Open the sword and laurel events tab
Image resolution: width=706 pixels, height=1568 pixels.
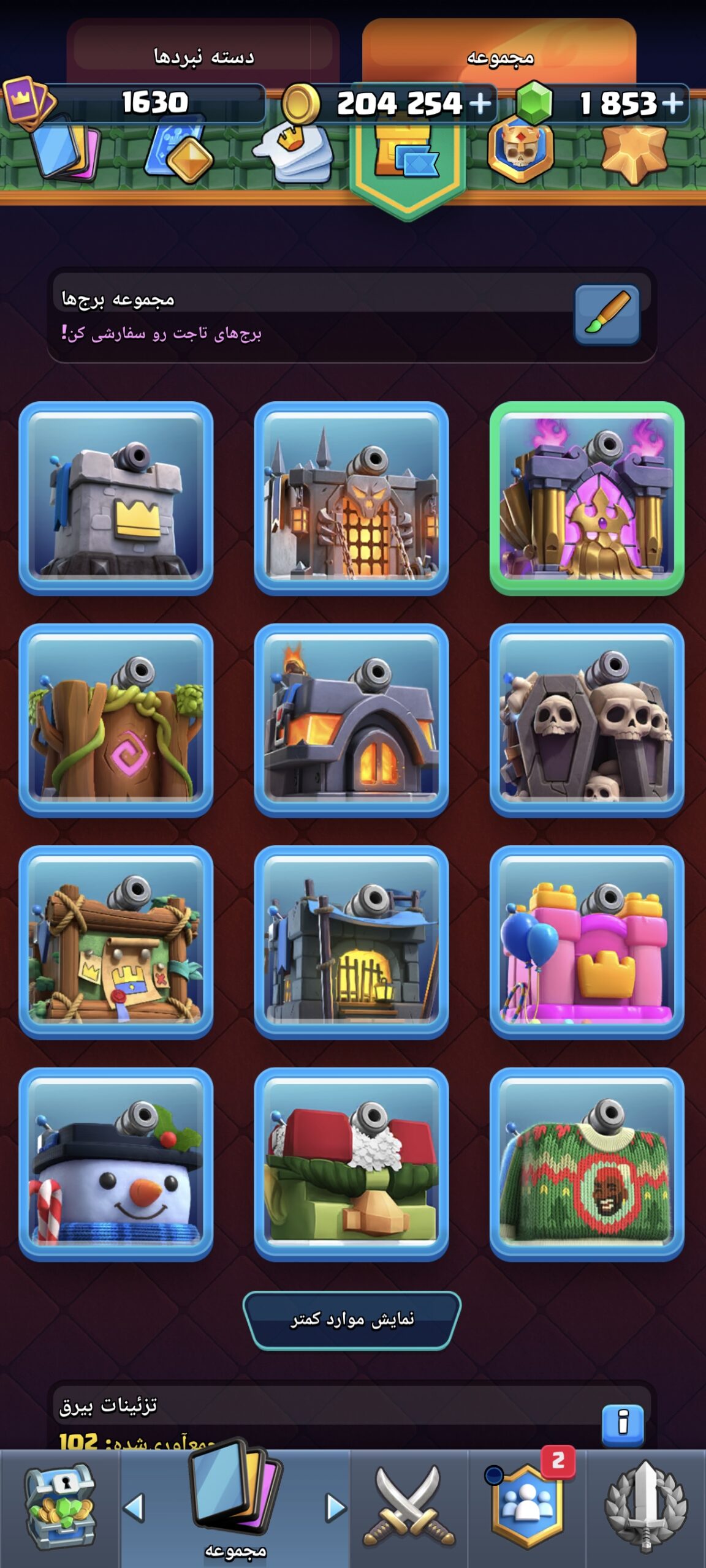click(x=646, y=1507)
